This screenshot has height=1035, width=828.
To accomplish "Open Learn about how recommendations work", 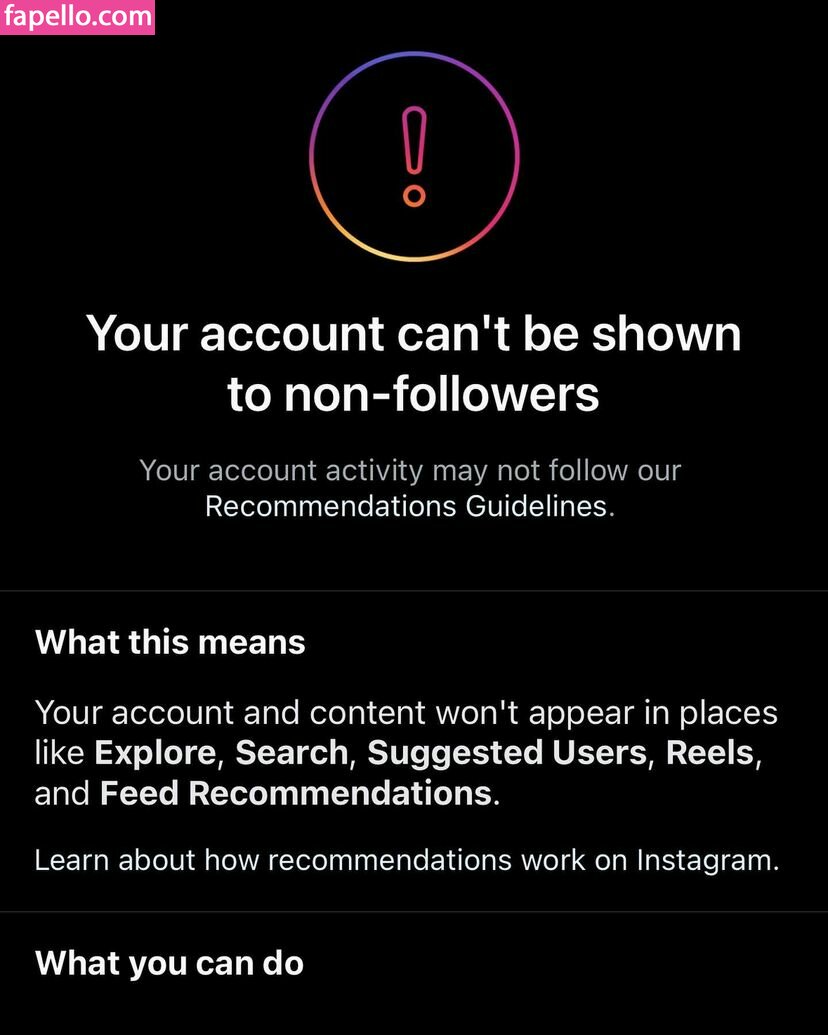I will click(x=406, y=860).
